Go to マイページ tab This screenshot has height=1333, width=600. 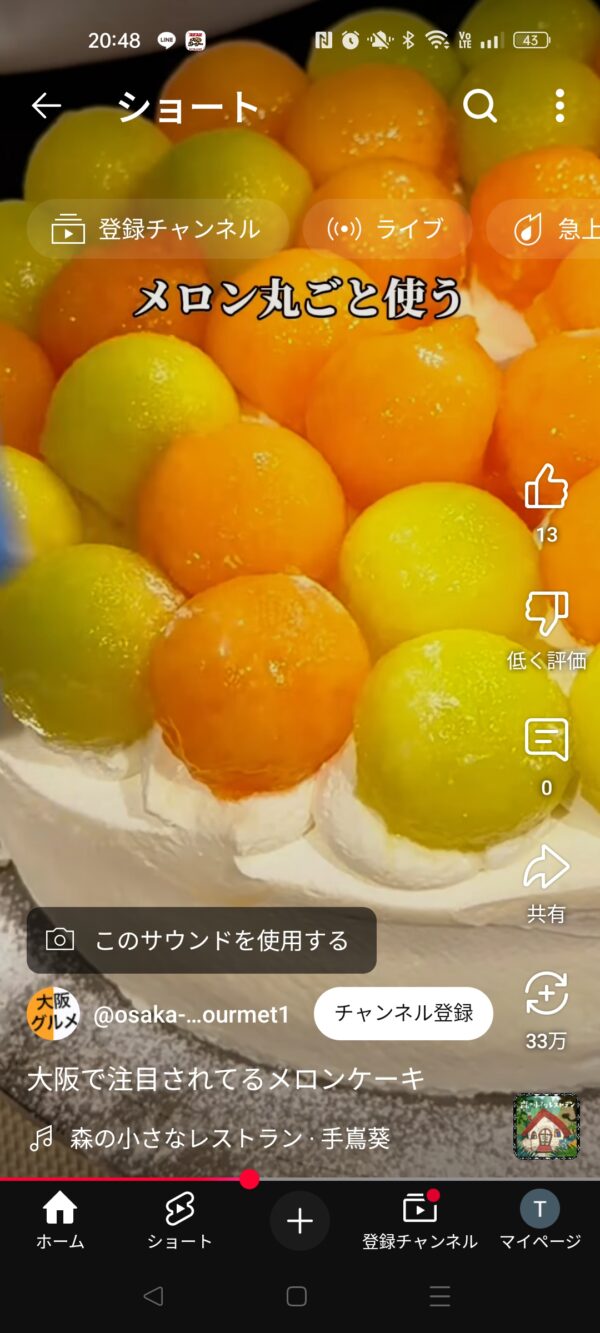click(x=540, y=1220)
